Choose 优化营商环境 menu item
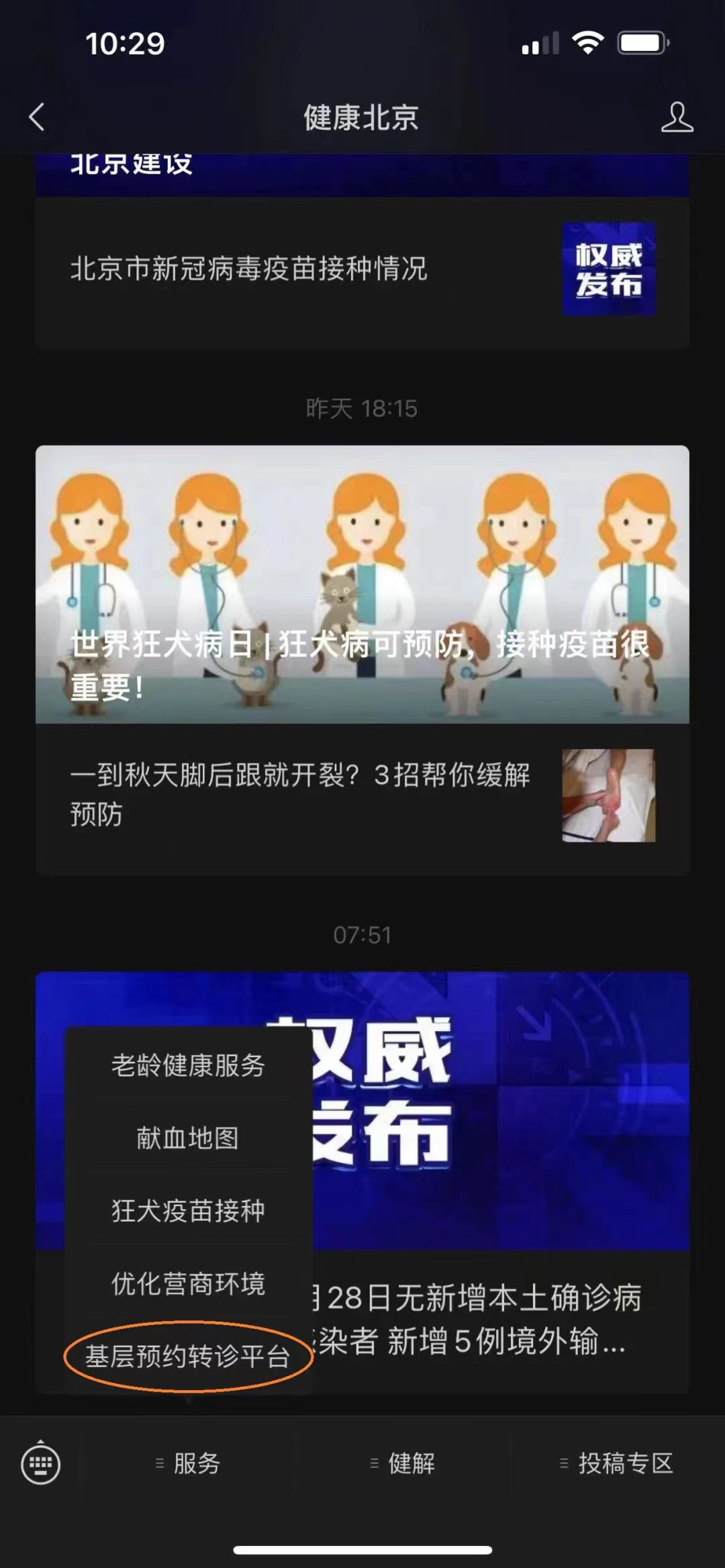This screenshot has height=1568, width=725. (188, 1283)
